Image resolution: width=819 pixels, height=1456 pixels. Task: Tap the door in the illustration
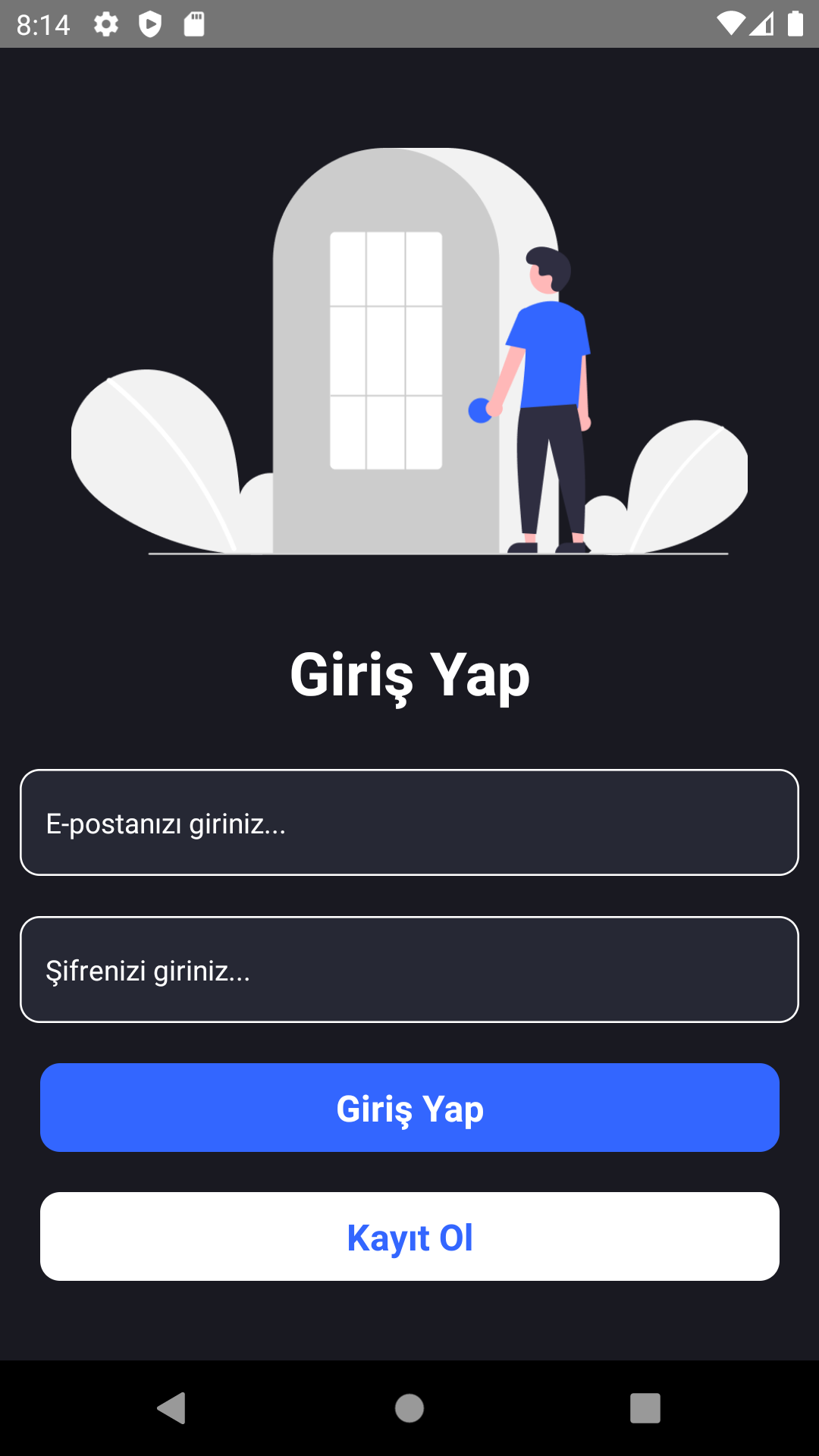(385, 349)
